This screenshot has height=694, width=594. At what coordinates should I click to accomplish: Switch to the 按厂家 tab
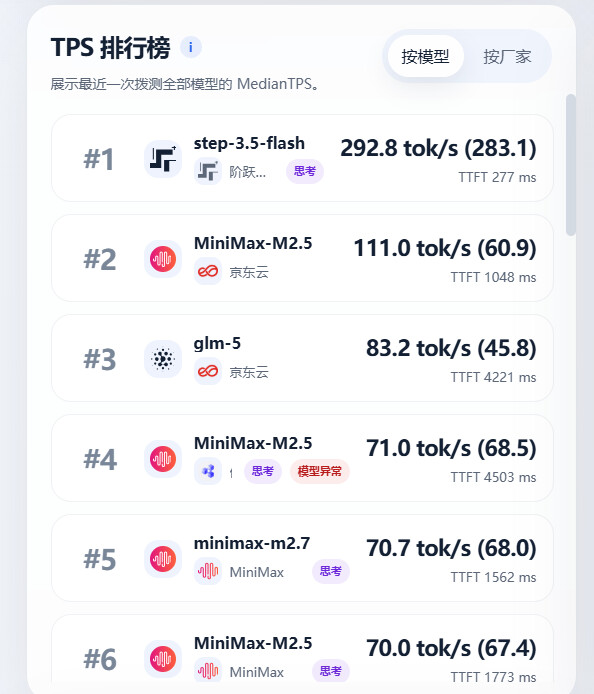tap(507, 57)
